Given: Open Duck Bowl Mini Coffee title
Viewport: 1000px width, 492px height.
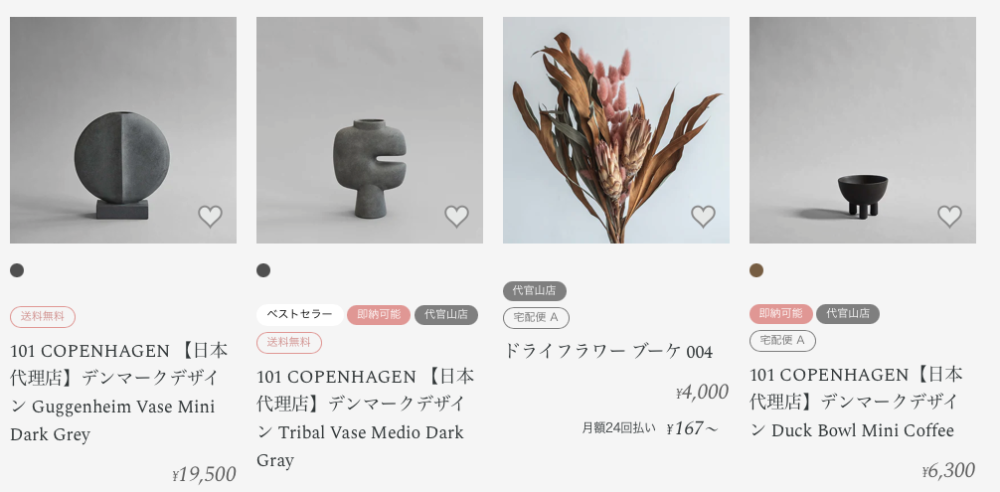Looking at the screenshot, I should [x=856, y=402].
